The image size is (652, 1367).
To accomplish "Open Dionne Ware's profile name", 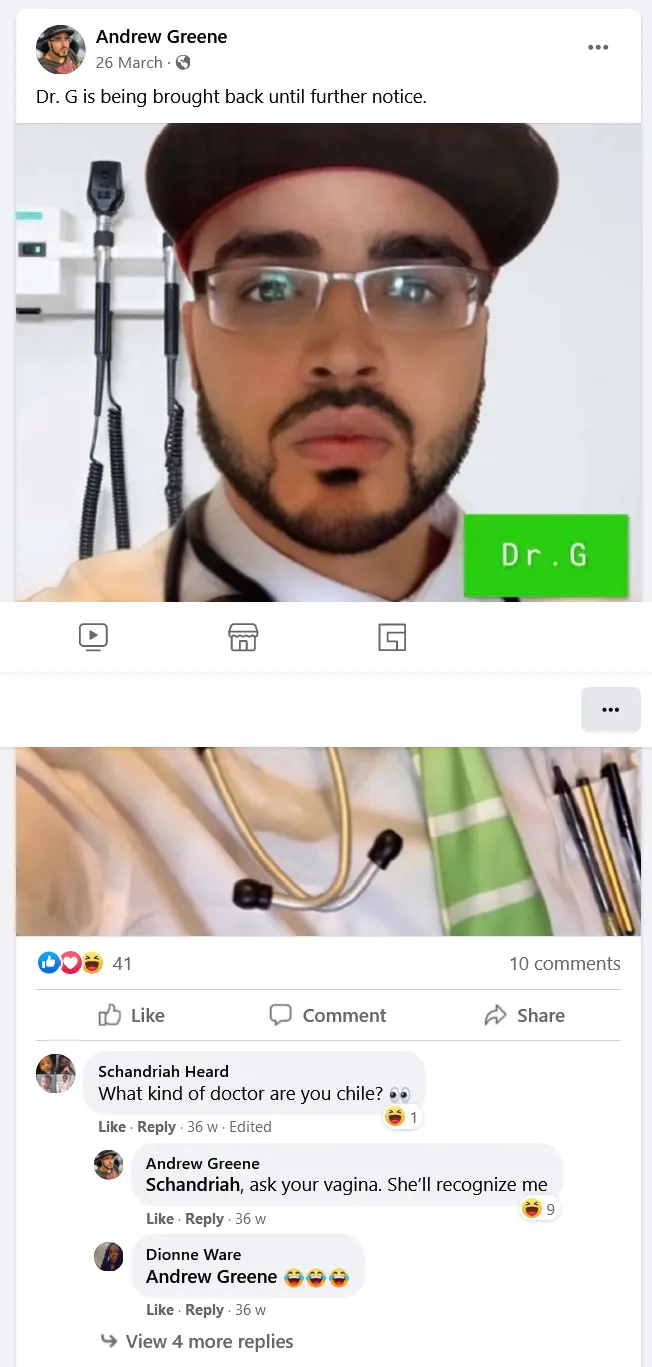I will point(193,1254).
